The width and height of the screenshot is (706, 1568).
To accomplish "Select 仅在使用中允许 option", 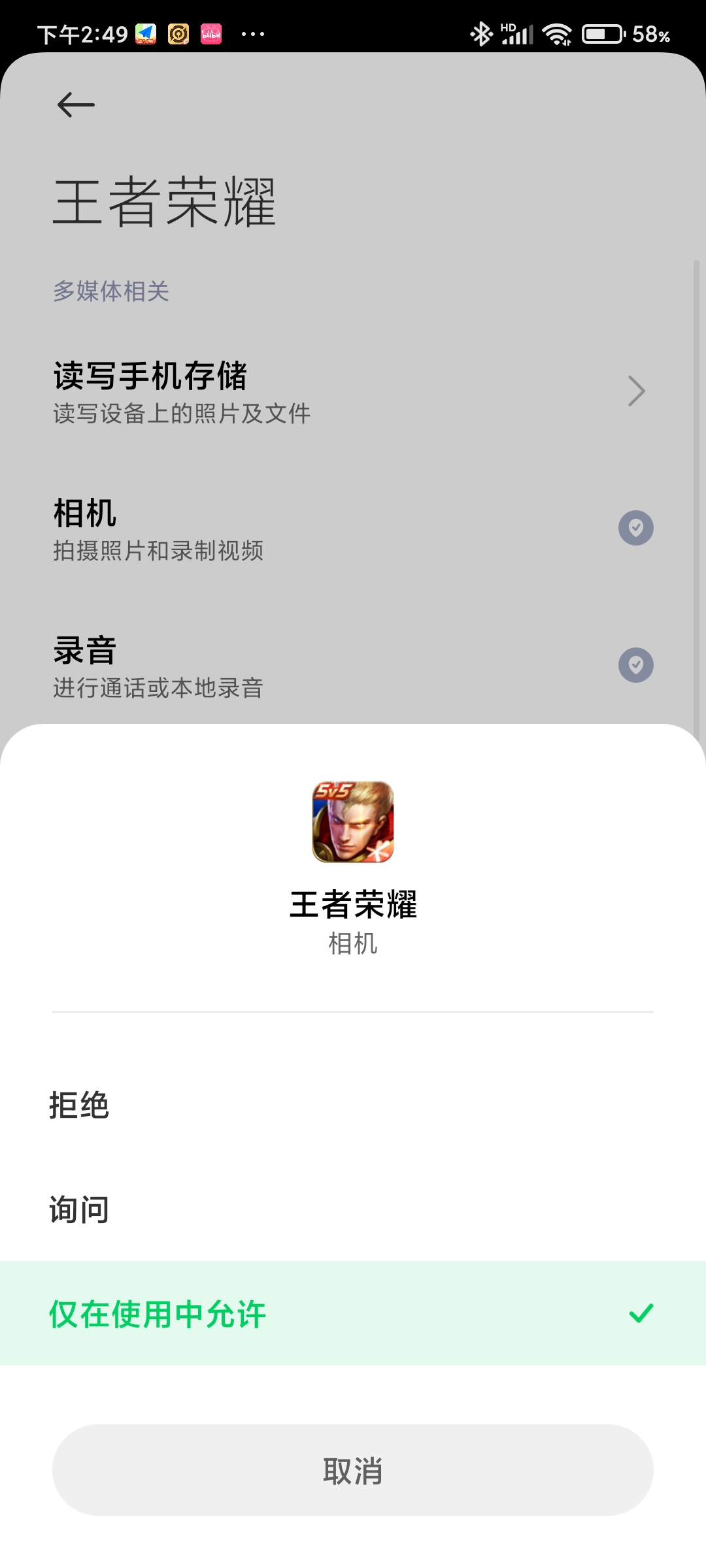I will point(353,1313).
